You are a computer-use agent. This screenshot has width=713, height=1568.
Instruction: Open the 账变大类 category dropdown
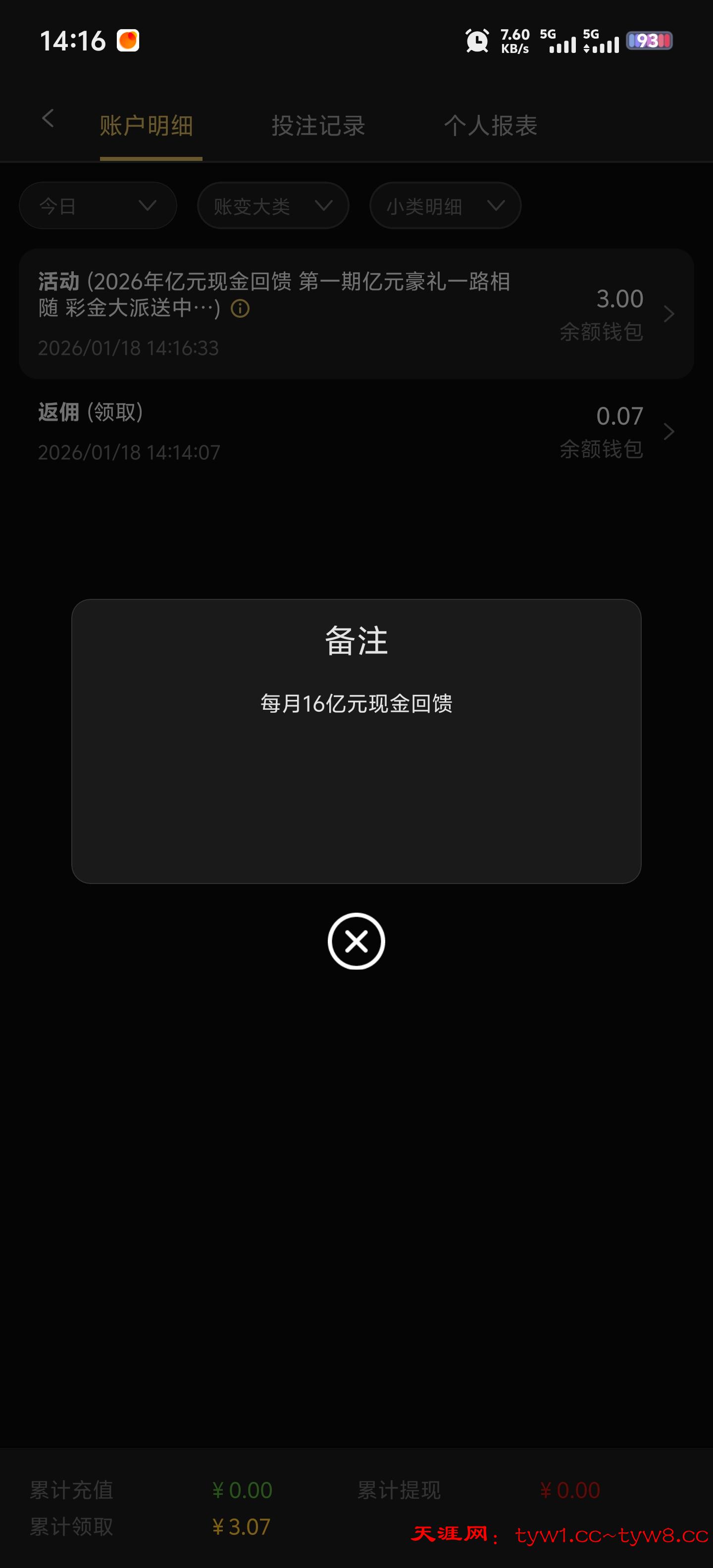pos(273,206)
